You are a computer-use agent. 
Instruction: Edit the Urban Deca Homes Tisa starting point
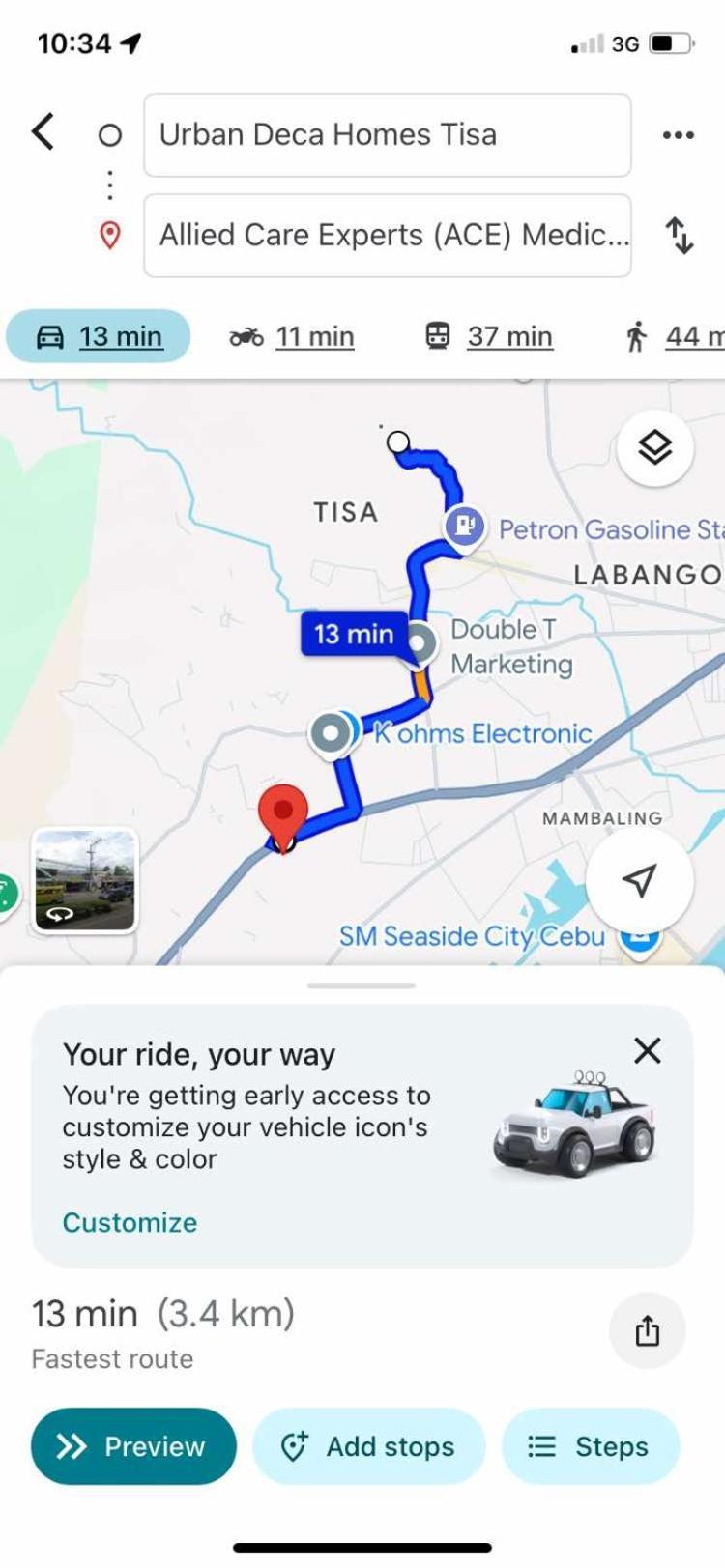coord(387,135)
